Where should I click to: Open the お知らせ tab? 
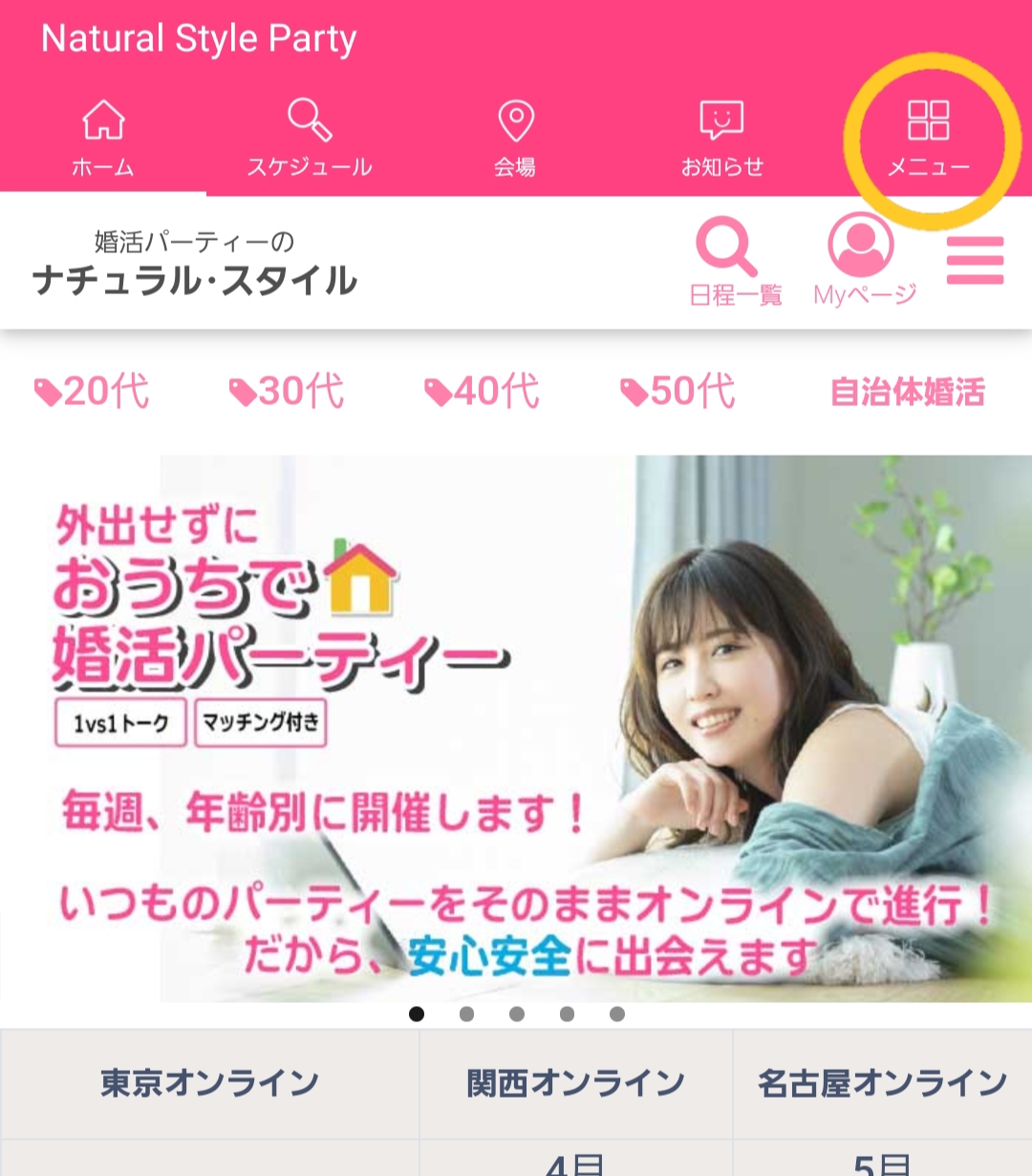722,139
